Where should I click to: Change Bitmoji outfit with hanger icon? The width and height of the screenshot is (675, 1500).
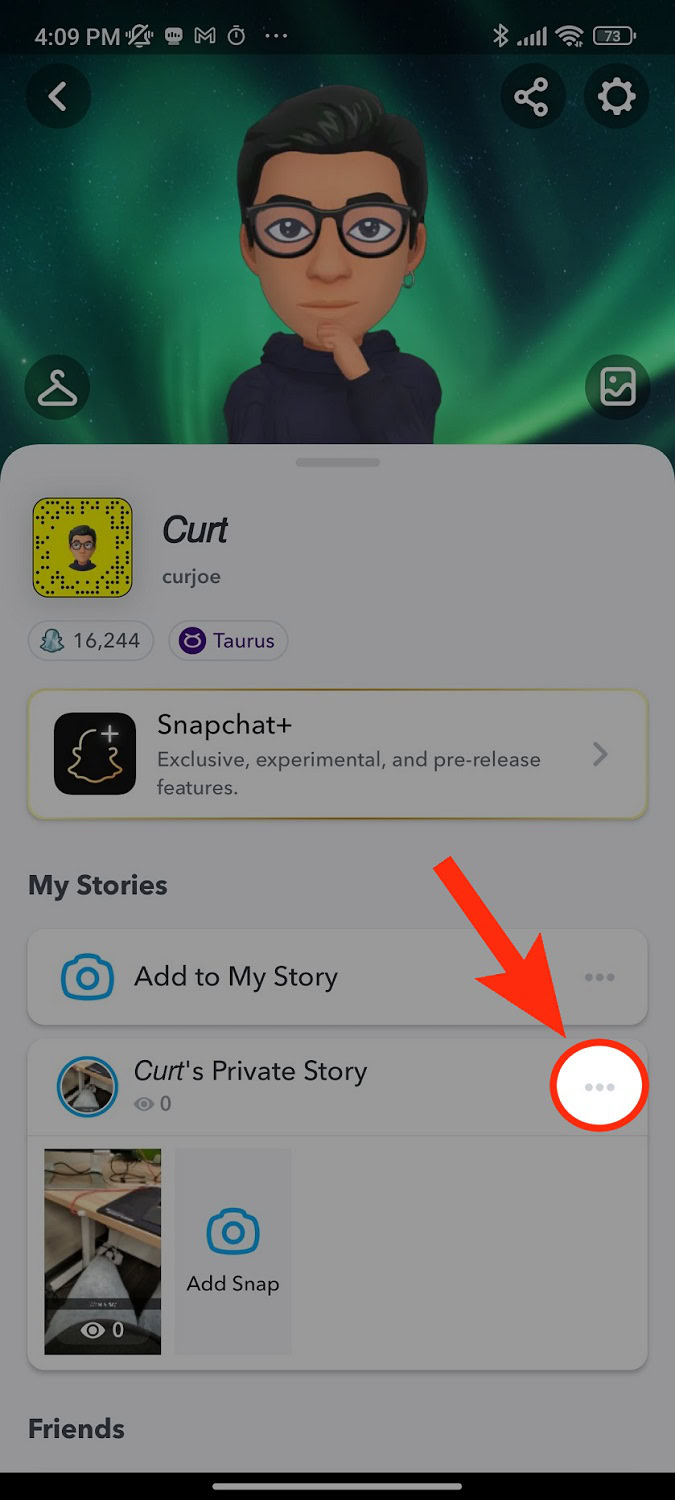coord(58,387)
